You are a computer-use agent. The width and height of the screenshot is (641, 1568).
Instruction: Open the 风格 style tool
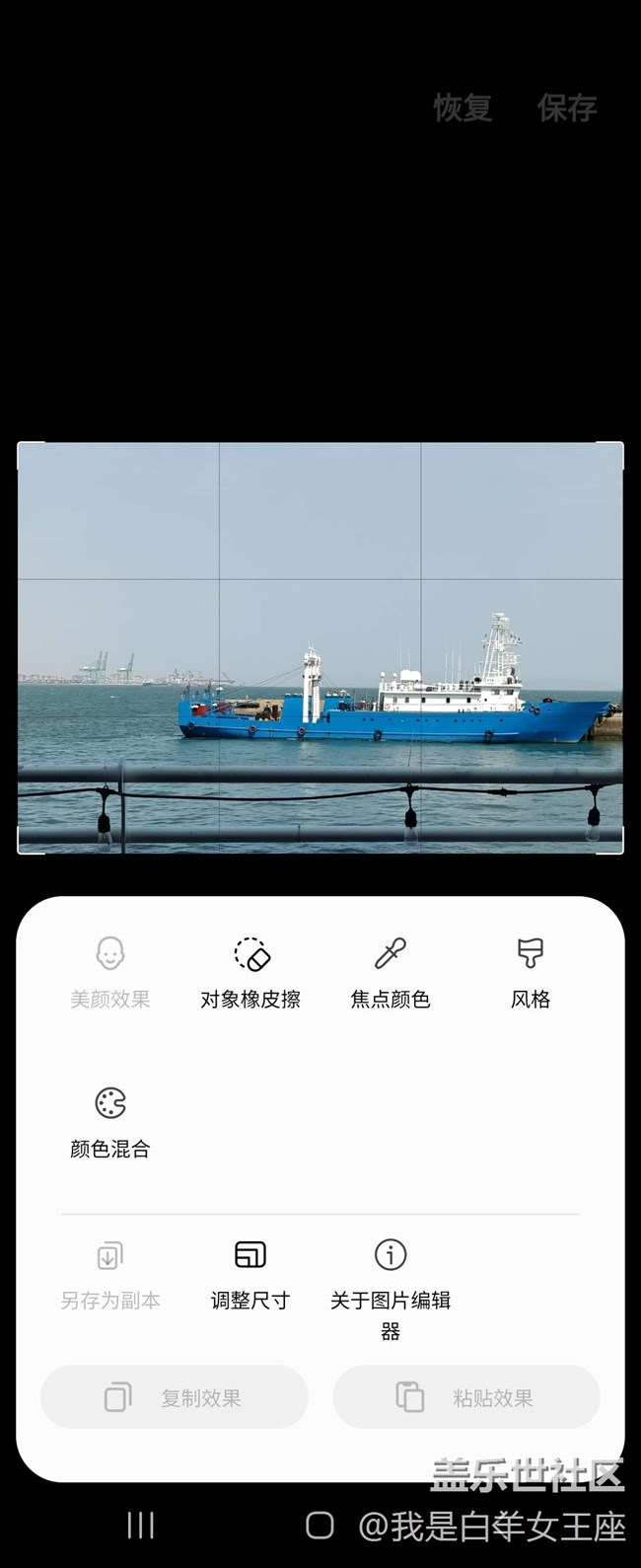(530, 971)
